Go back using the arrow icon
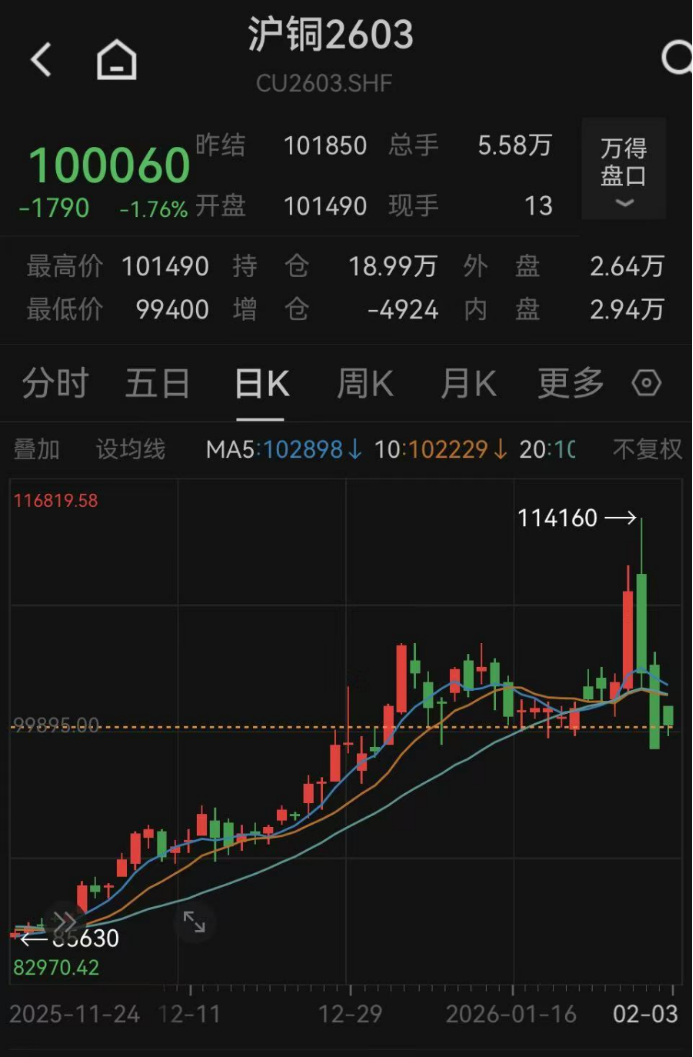693x1057 pixels. (41, 60)
